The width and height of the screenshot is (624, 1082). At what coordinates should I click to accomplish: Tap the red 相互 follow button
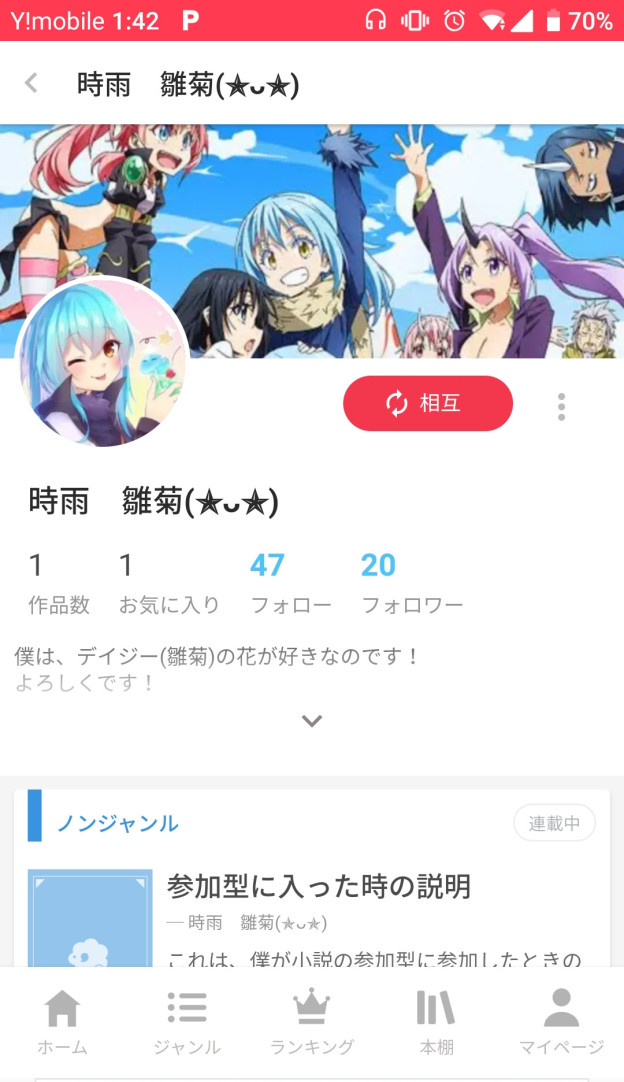pos(427,403)
